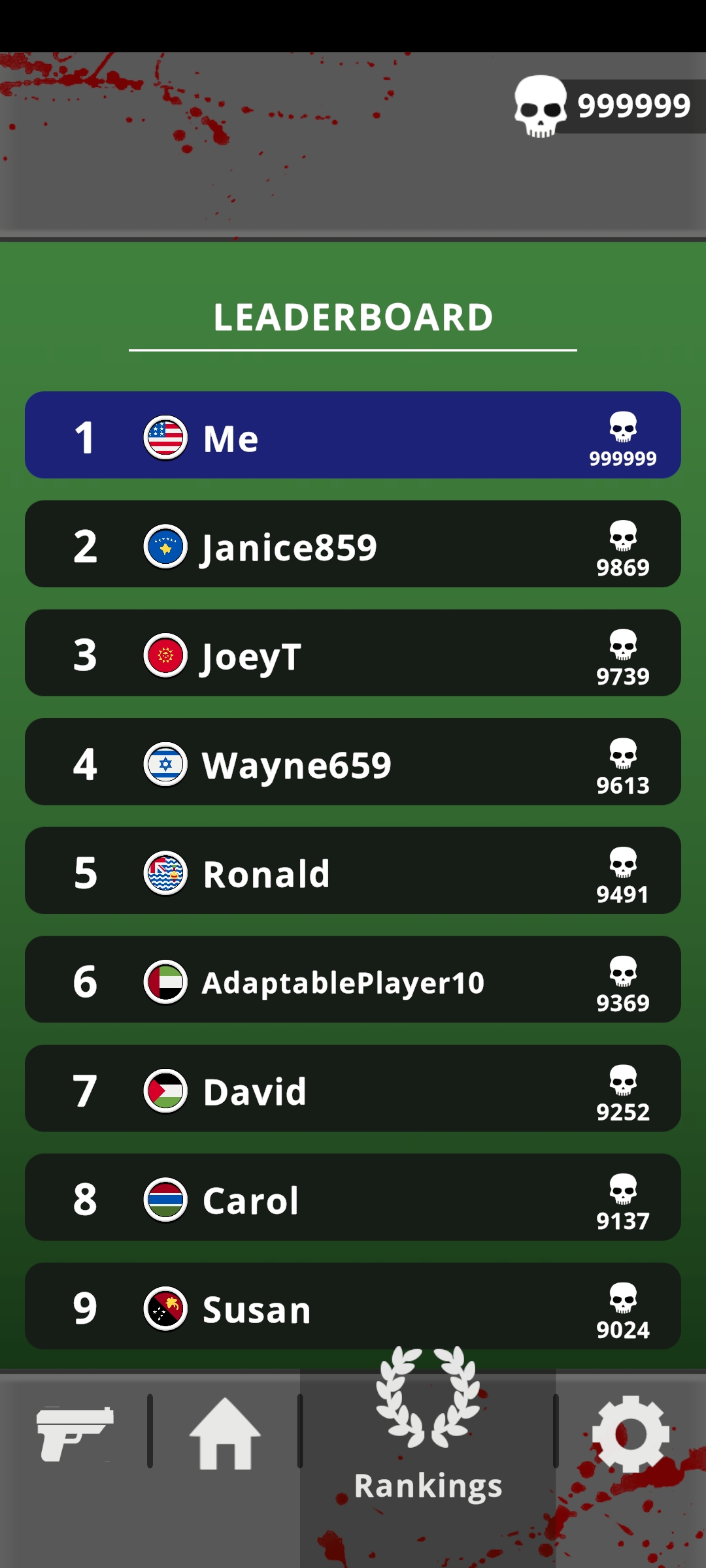View AdaptablePlayer10's entry
Viewport: 706px width, 1568px height.
pos(353,980)
